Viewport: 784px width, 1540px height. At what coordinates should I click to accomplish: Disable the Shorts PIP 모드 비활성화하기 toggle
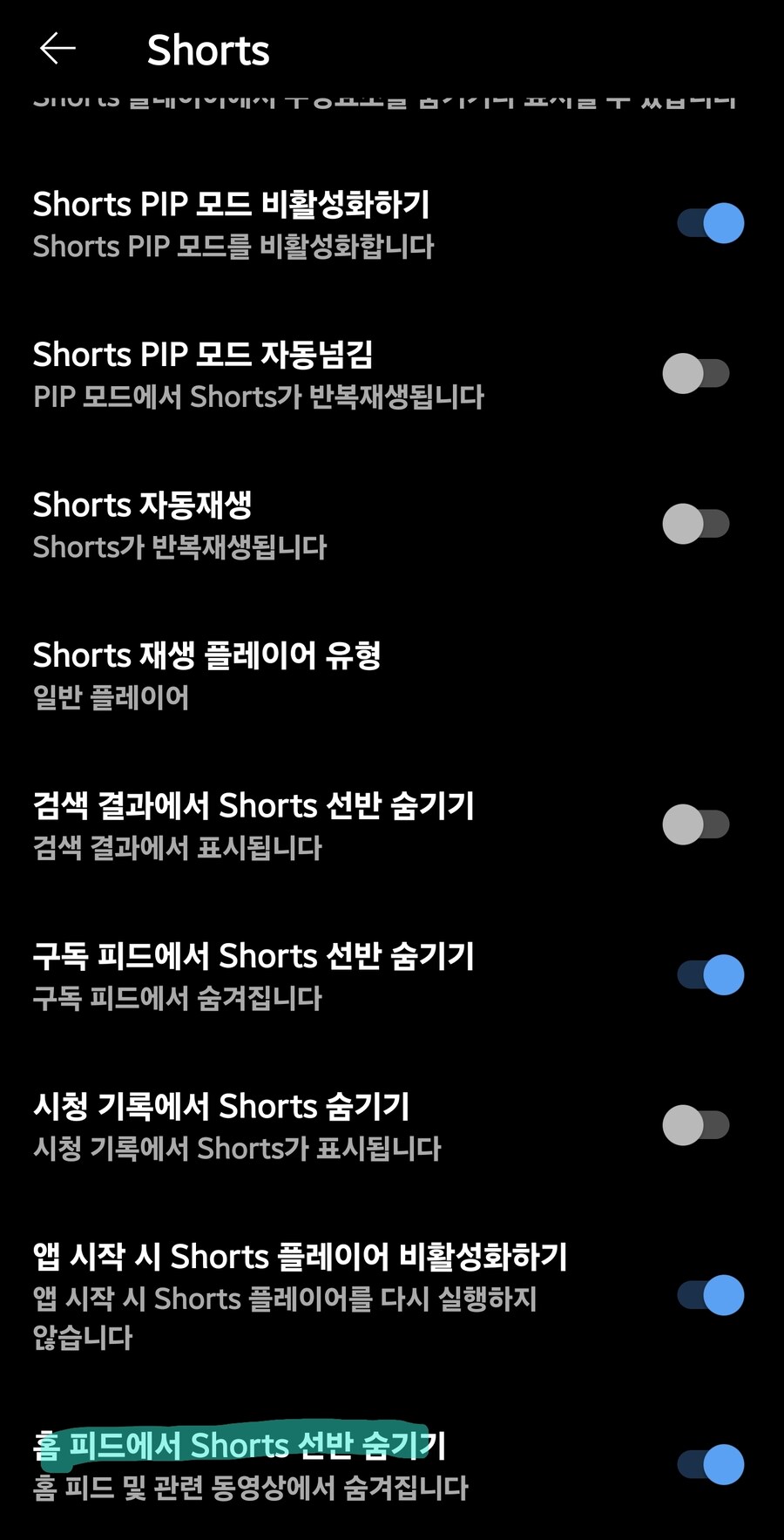pyautogui.click(x=706, y=222)
